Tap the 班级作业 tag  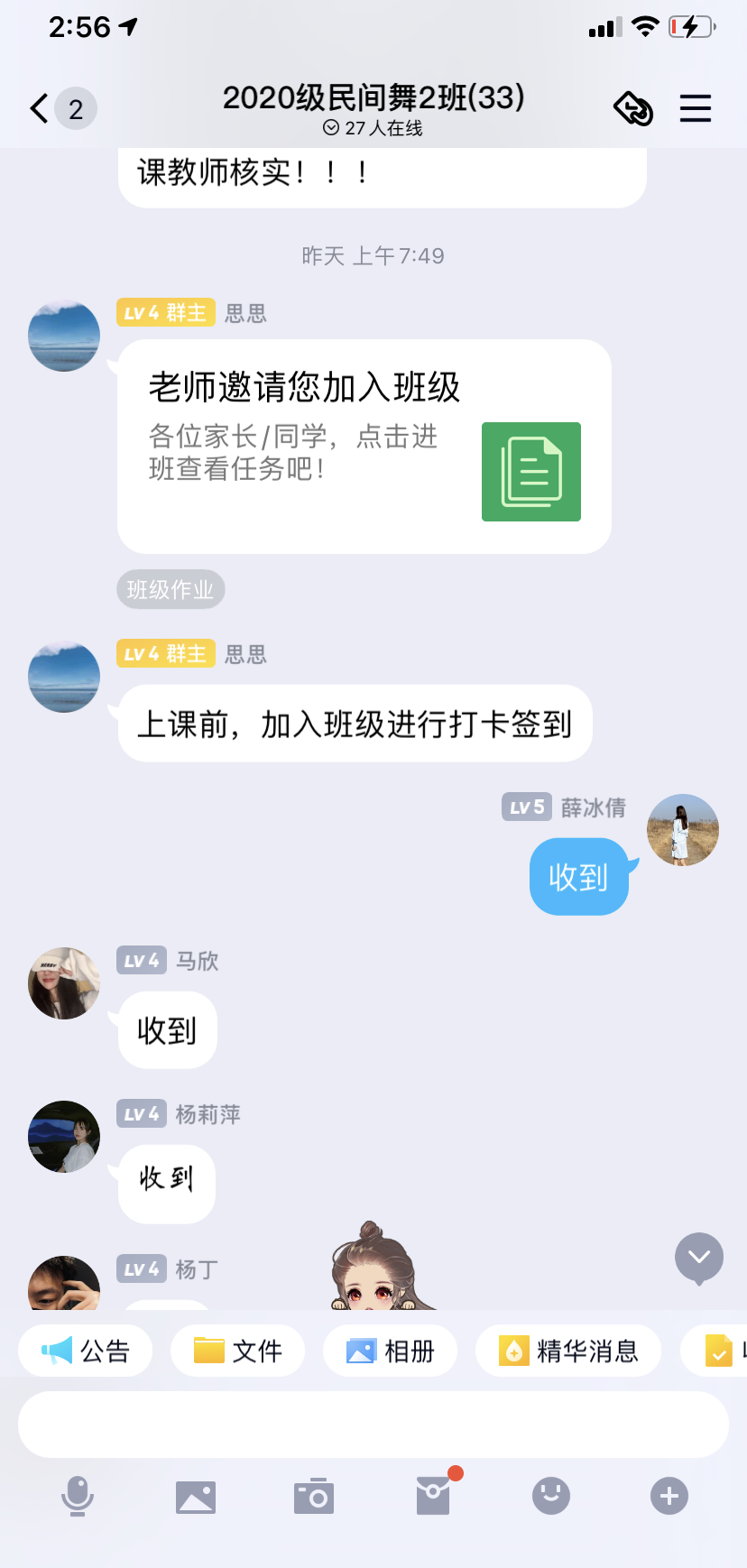[171, 590]
